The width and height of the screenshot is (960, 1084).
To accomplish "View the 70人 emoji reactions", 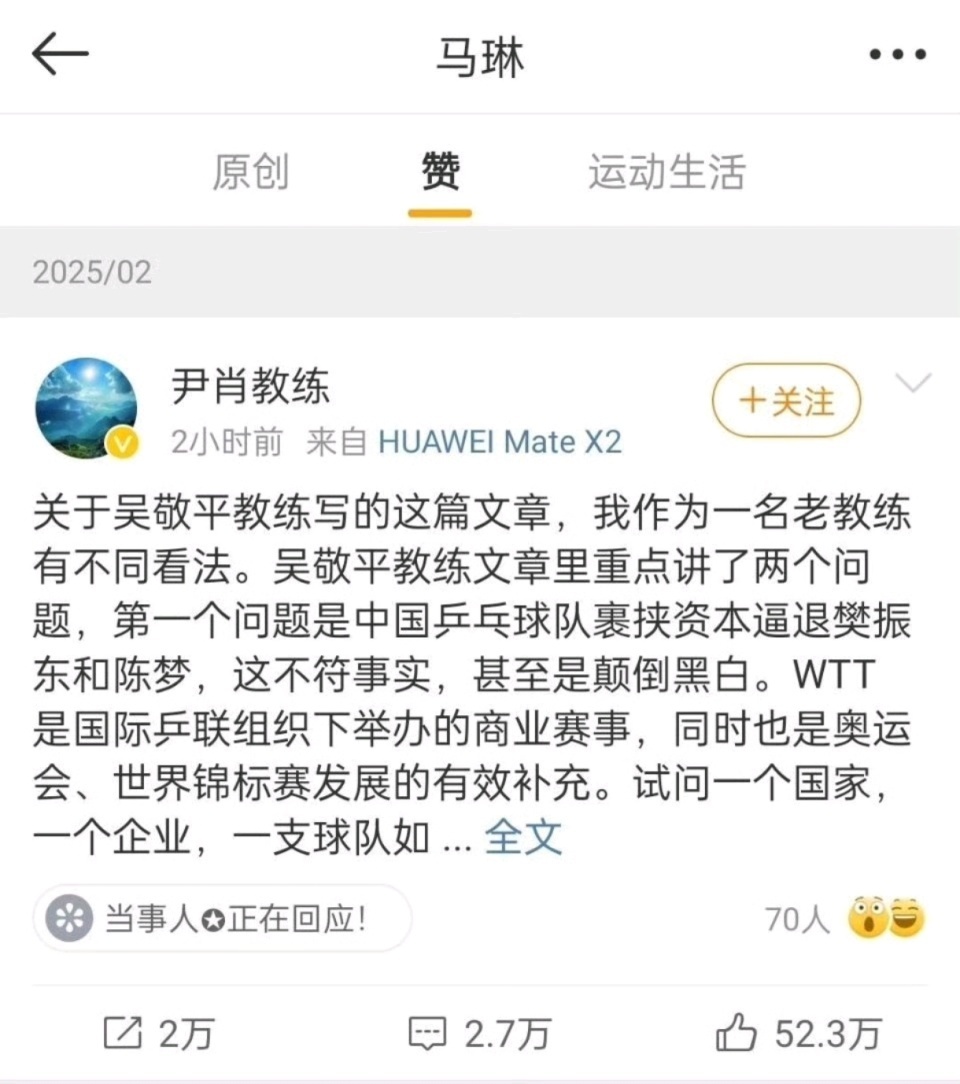I will [x=845, y=918].
